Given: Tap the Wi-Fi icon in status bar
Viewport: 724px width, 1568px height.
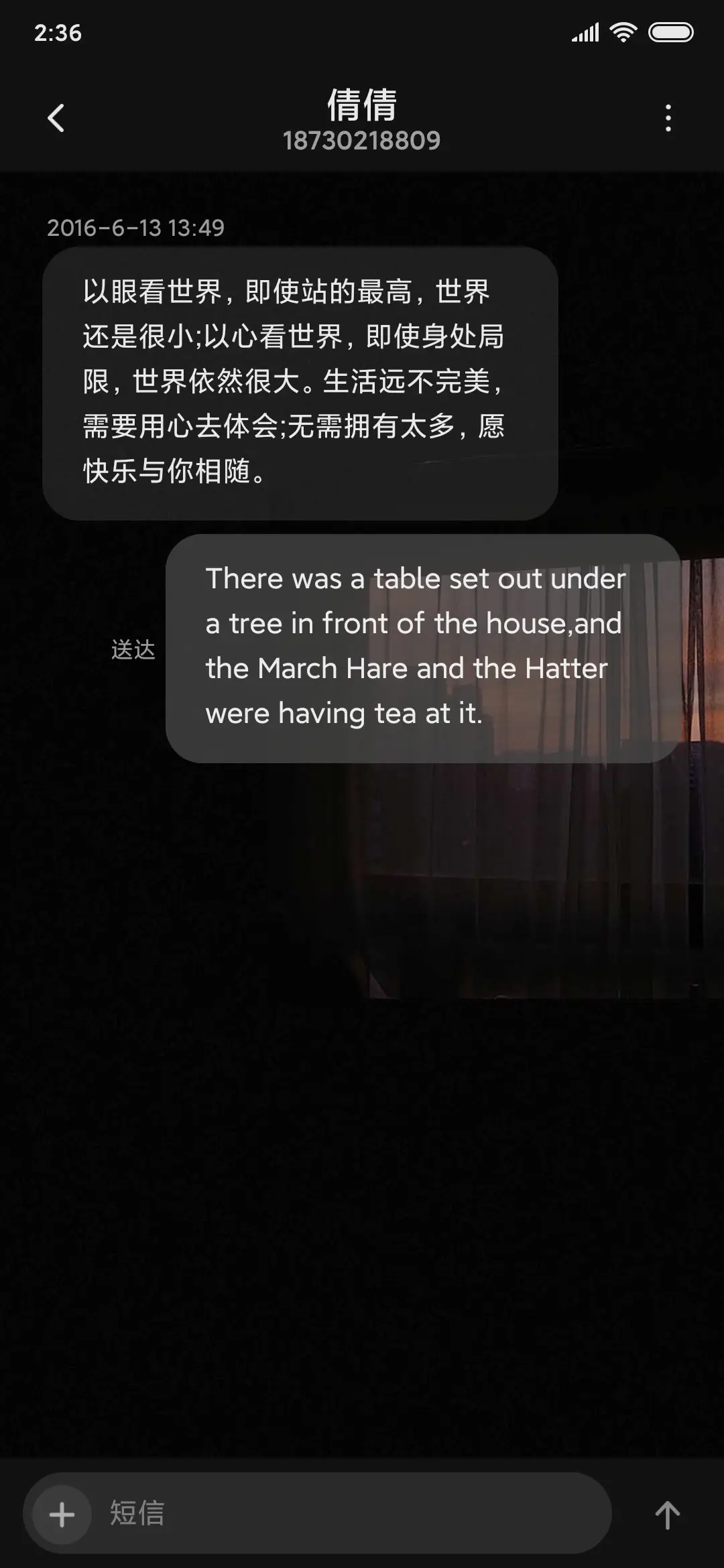Looking at the screenshot, I should point(623,32).
